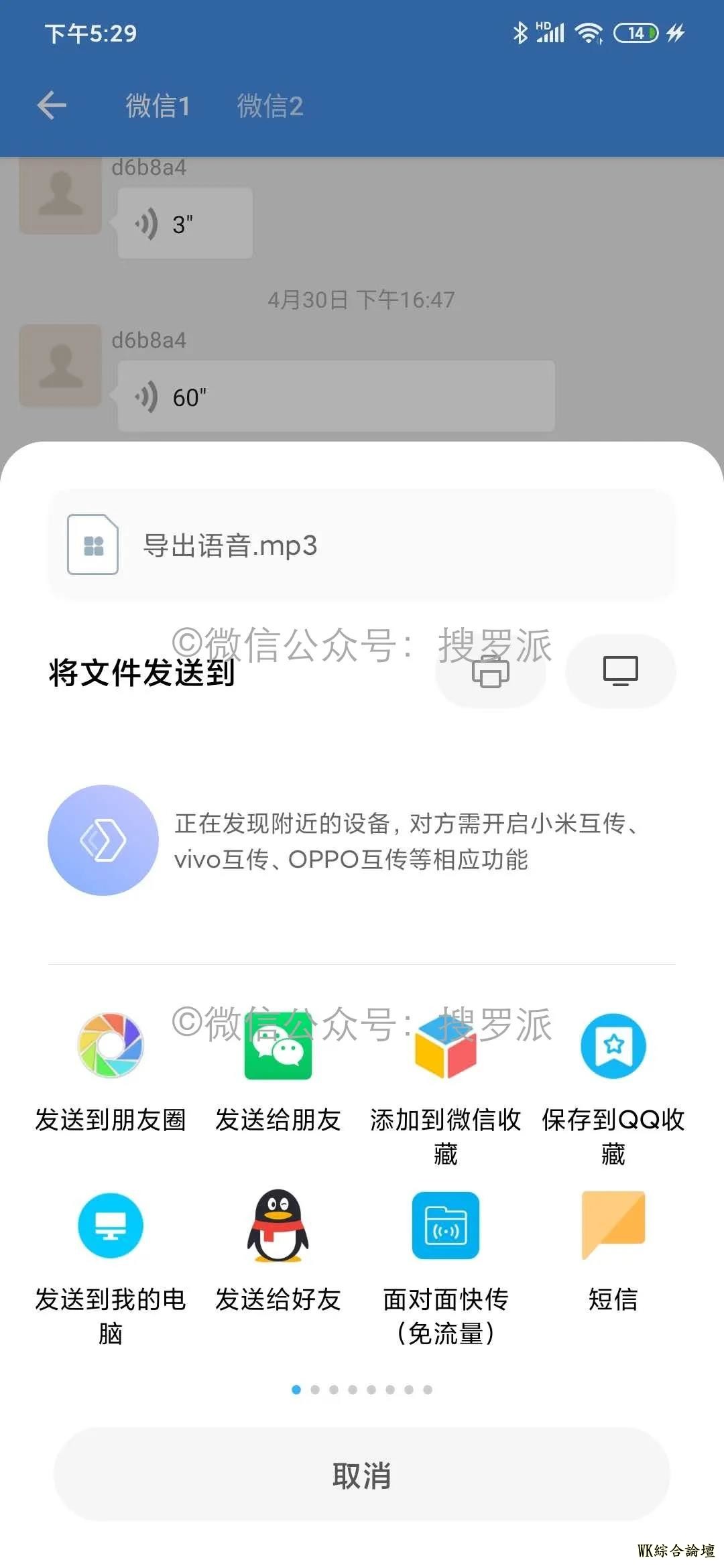
Task: Open the print option icon
Action: [491, 671]
